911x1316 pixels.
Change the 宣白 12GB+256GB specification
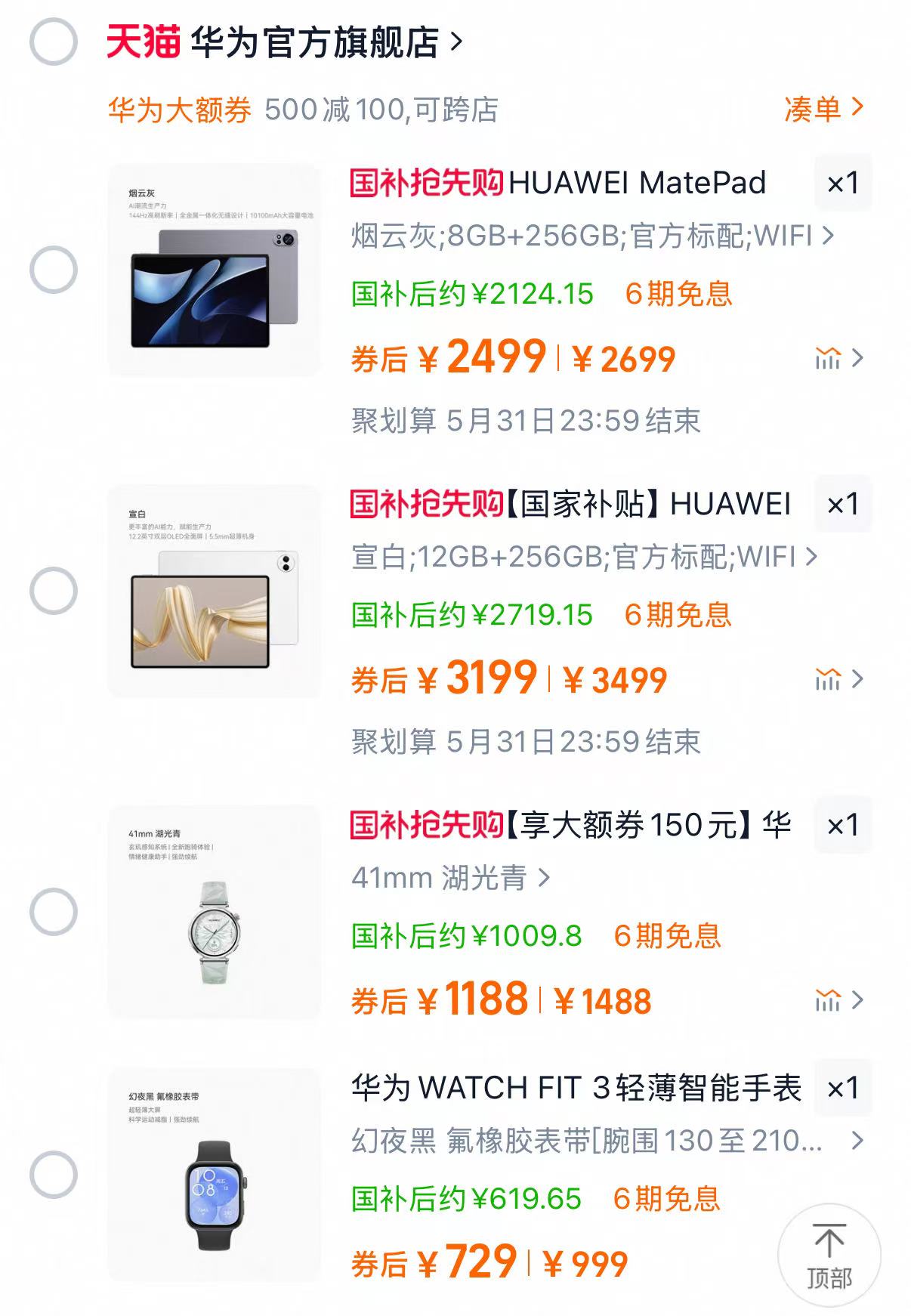(585, 558)
